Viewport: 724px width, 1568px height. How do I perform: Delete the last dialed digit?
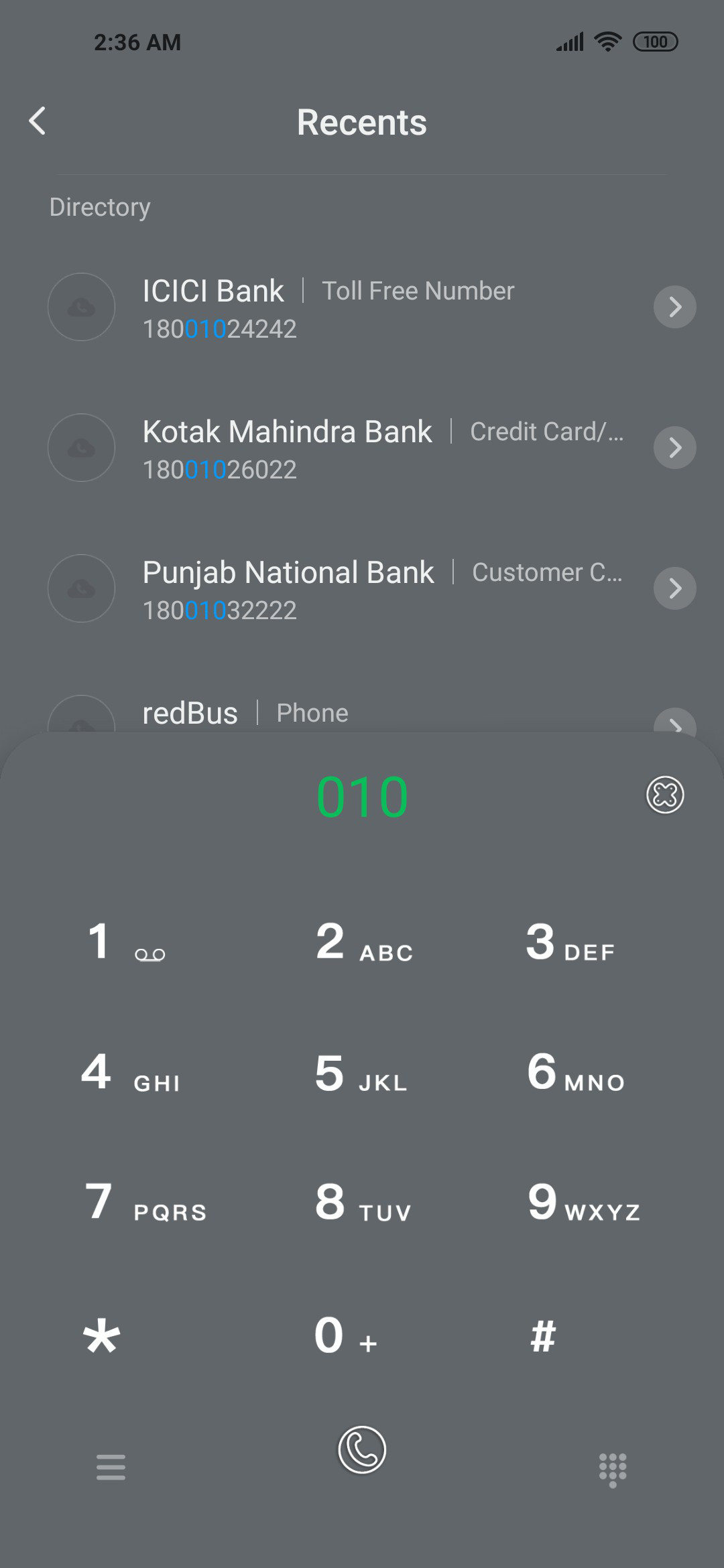(664, 795)
